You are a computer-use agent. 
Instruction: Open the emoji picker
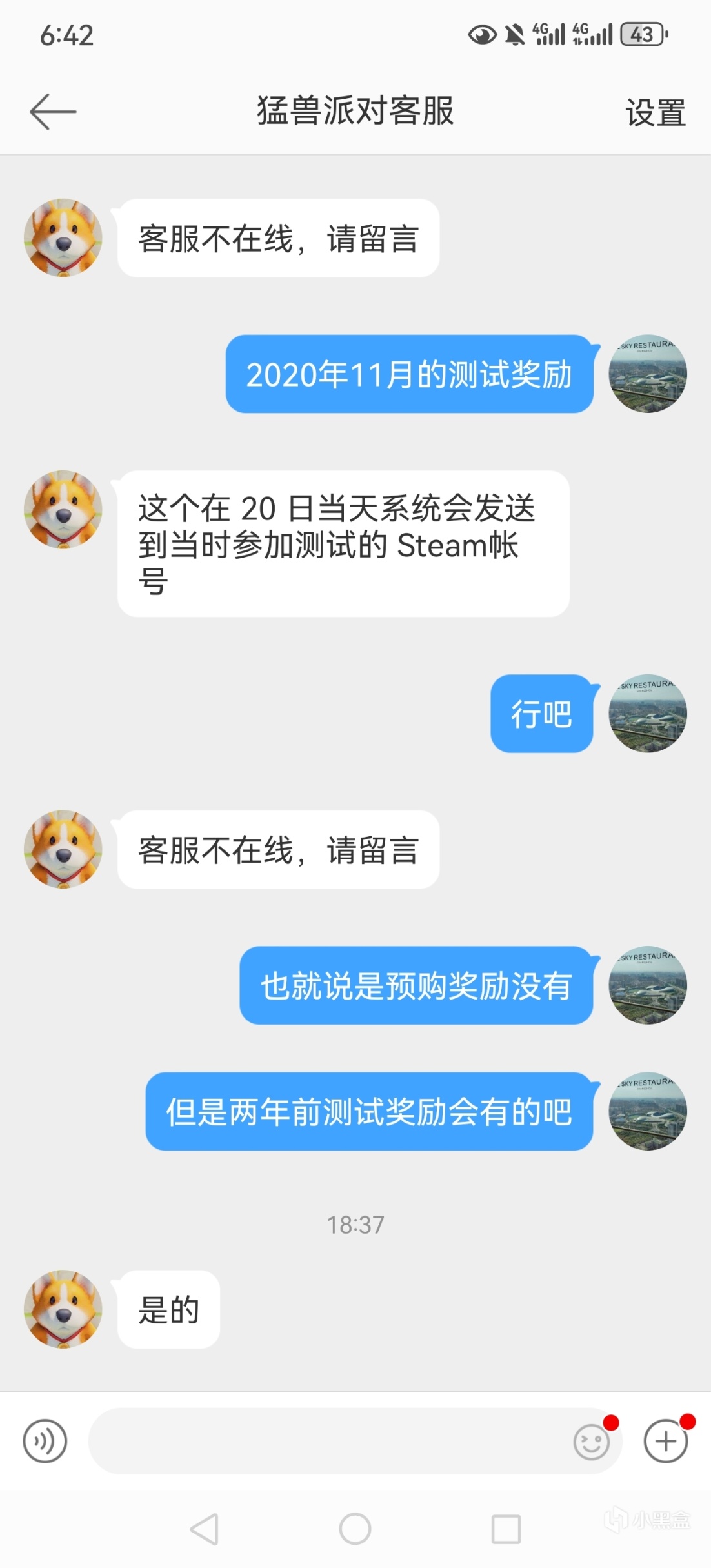point(591,1442)
